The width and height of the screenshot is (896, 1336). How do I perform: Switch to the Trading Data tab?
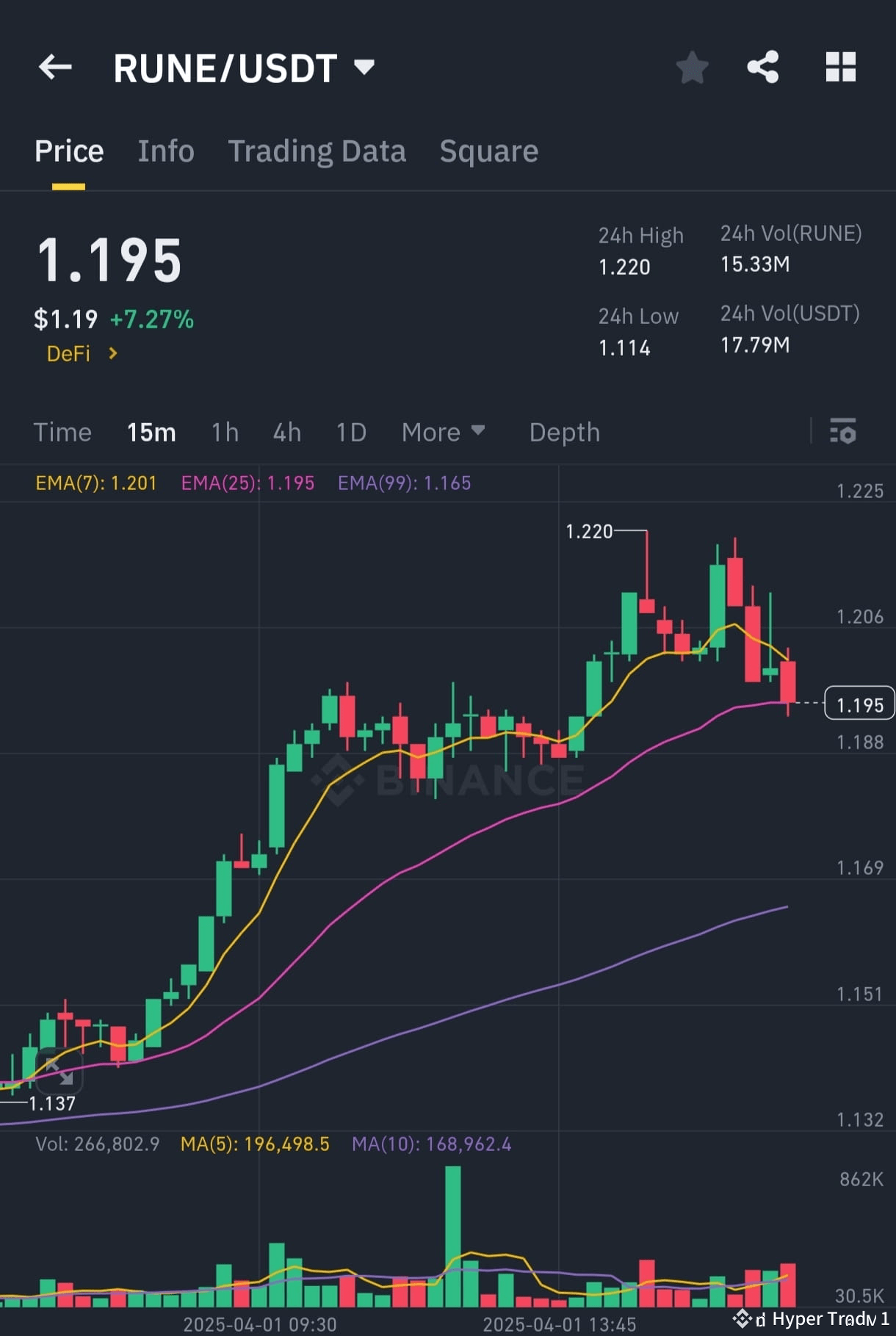coord(317,151)
